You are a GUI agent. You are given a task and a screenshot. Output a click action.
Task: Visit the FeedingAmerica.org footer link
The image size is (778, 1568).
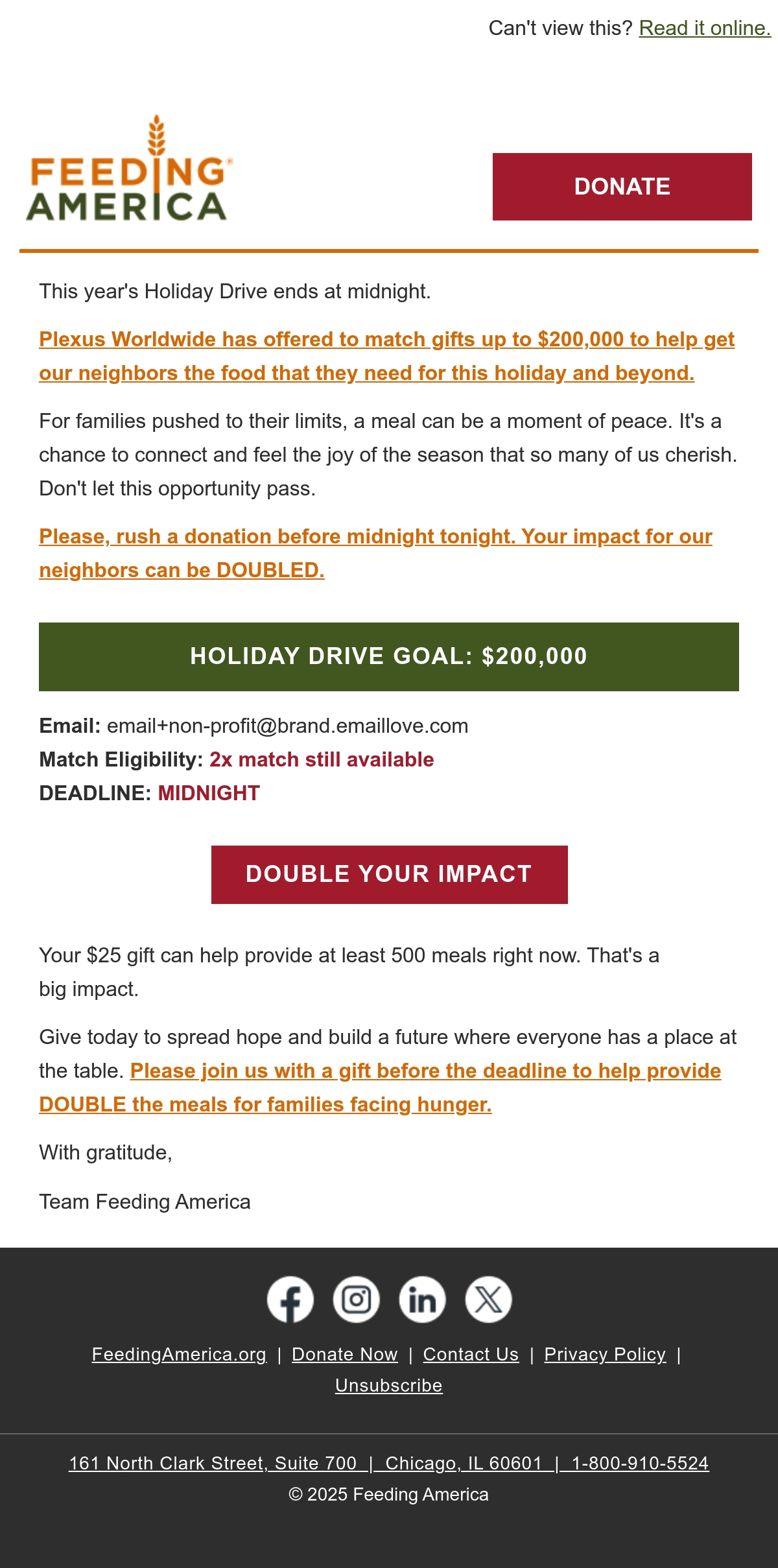pyautogui.click(x=179, y=1354)
